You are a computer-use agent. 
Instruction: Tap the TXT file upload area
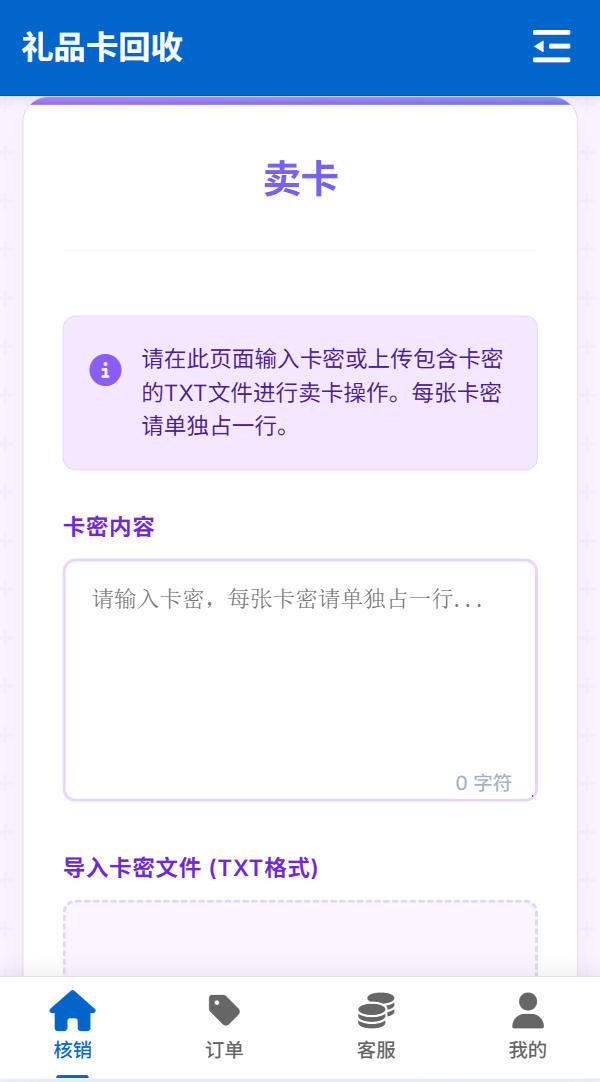click(300, 940)
